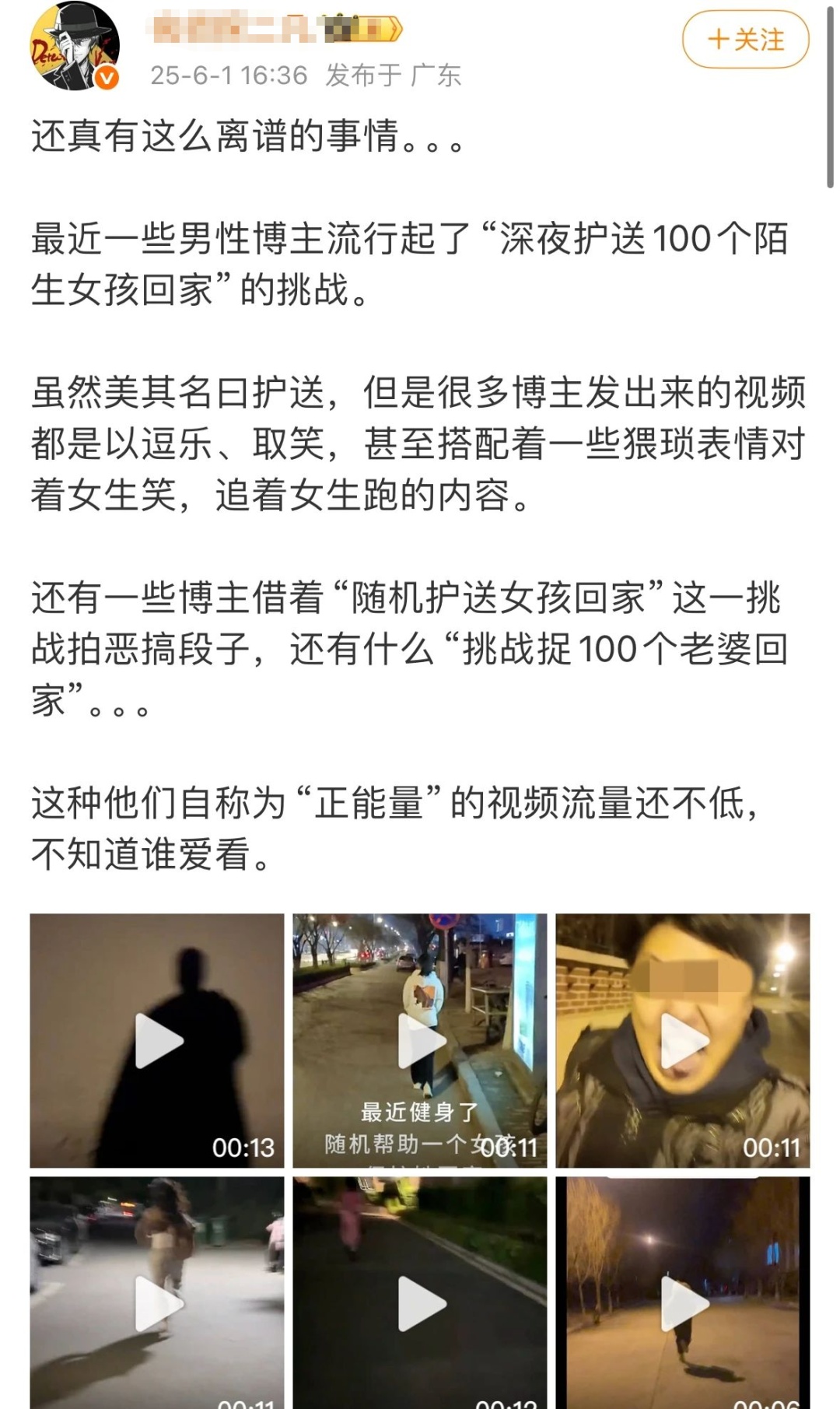
Task: Play the dark shadow figure video 00:13
Action: point(157,1040)
